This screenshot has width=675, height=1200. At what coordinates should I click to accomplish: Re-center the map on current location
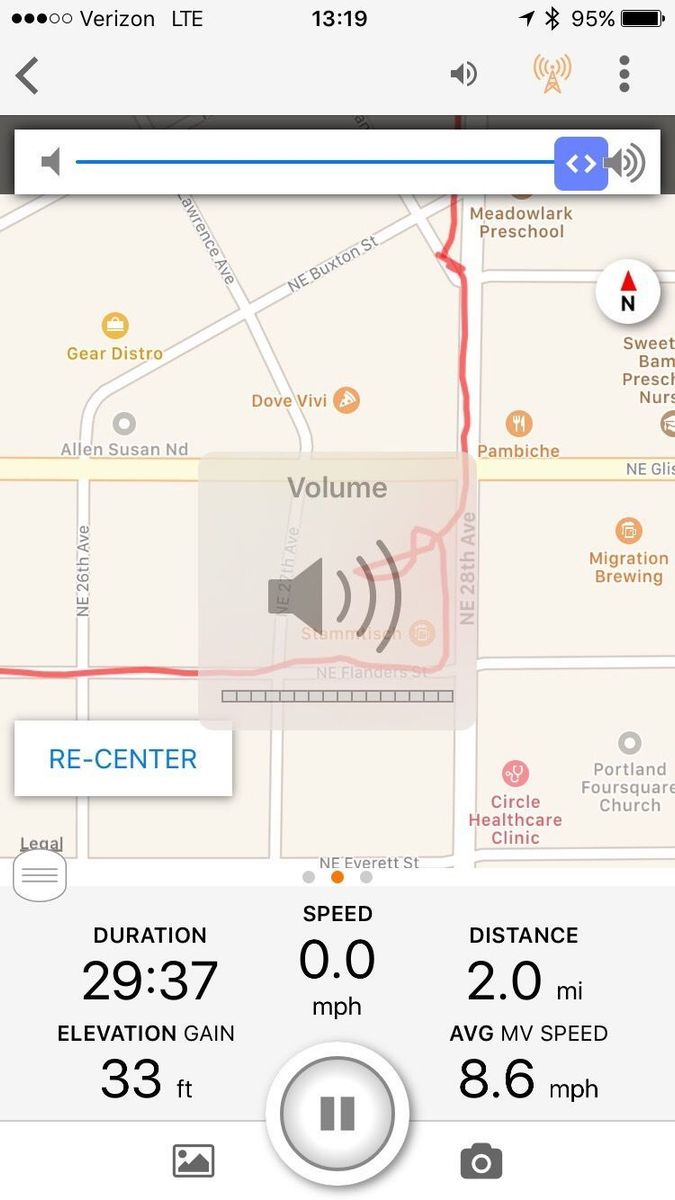123,758
